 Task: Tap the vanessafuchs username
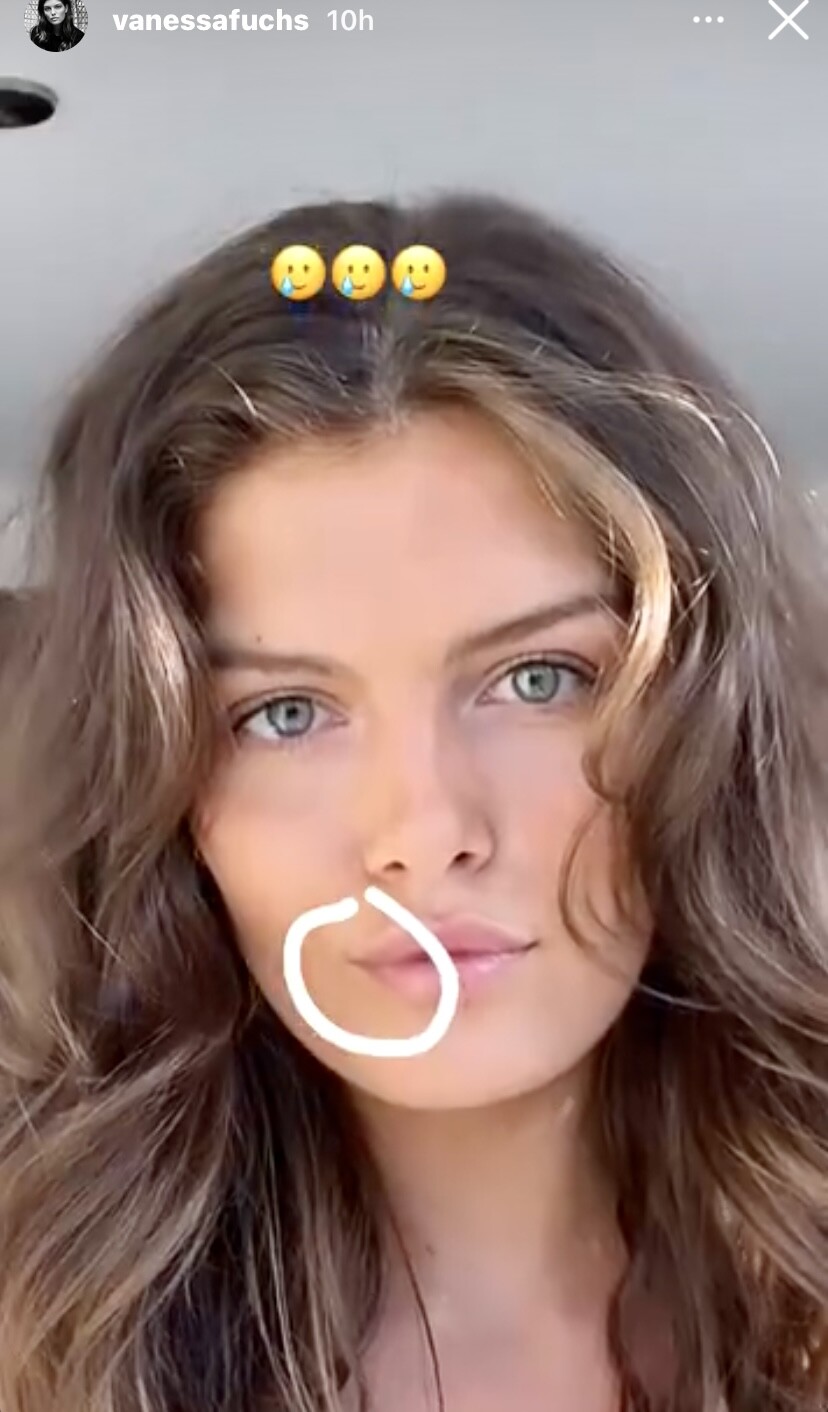click(x=210, y=21)
